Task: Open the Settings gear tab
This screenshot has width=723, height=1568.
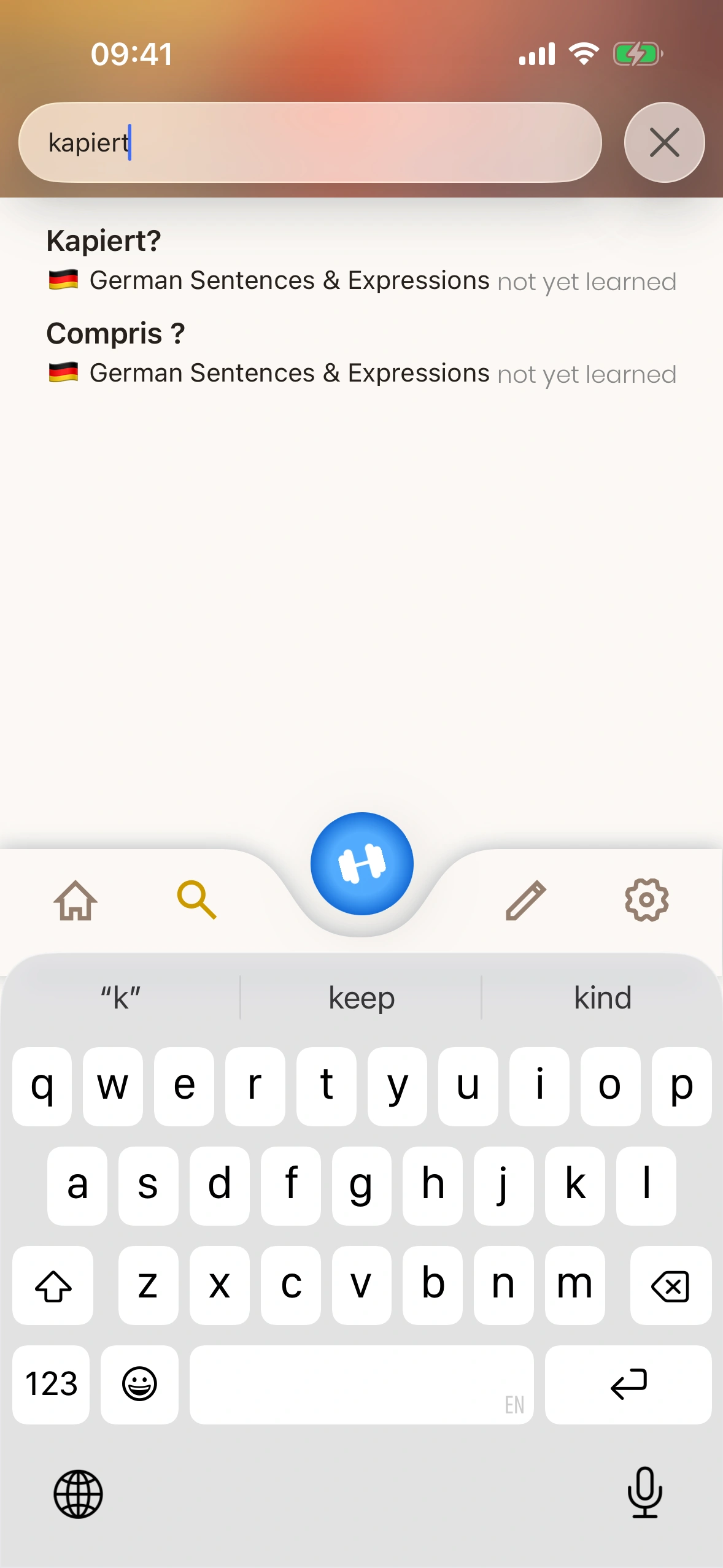Action: pyautogui.click(x=646, y=900)
